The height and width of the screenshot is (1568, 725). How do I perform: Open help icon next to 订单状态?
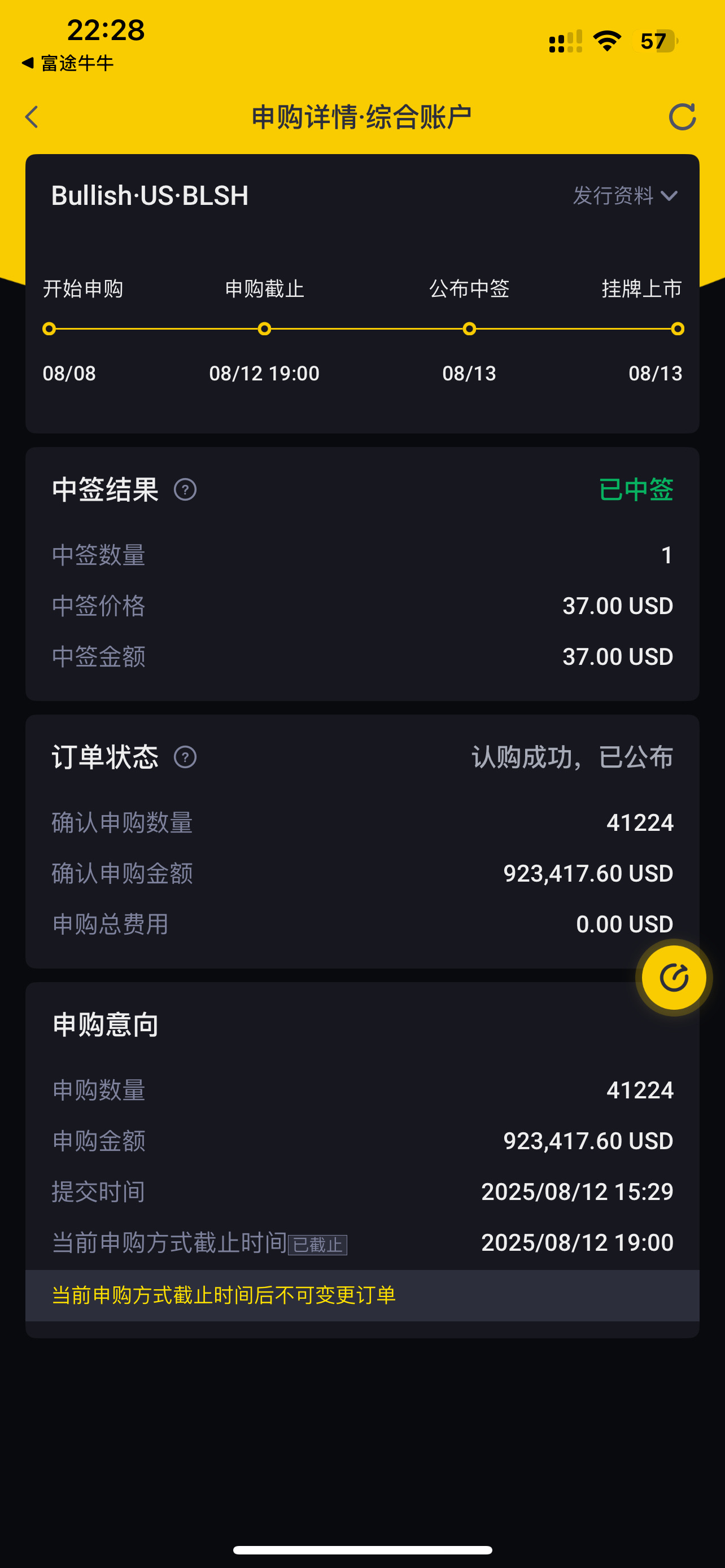(185, 757)
